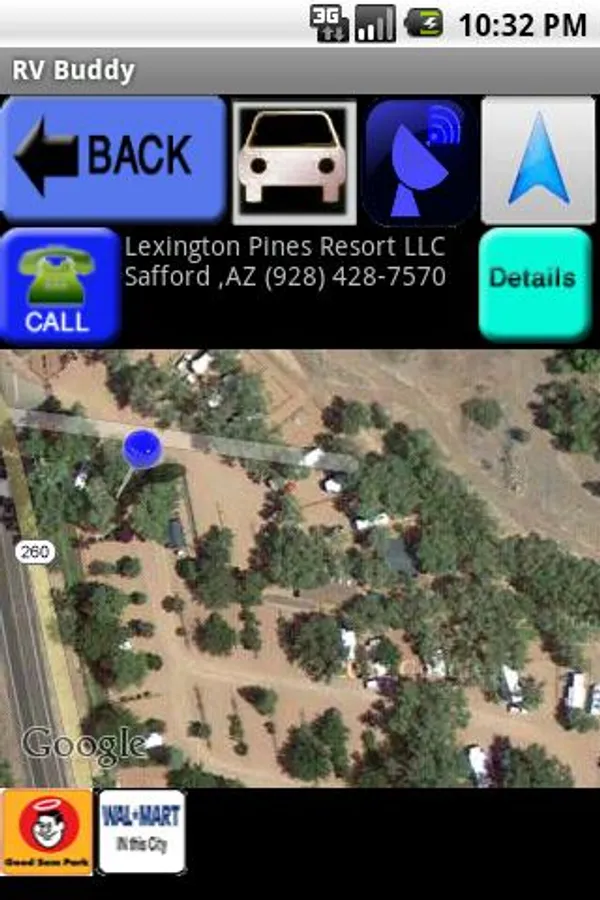Image resolution: width=600 pixels, height=900 pixels.
Task: Open the Good Sam Park badge
Action: click(47, 832)
